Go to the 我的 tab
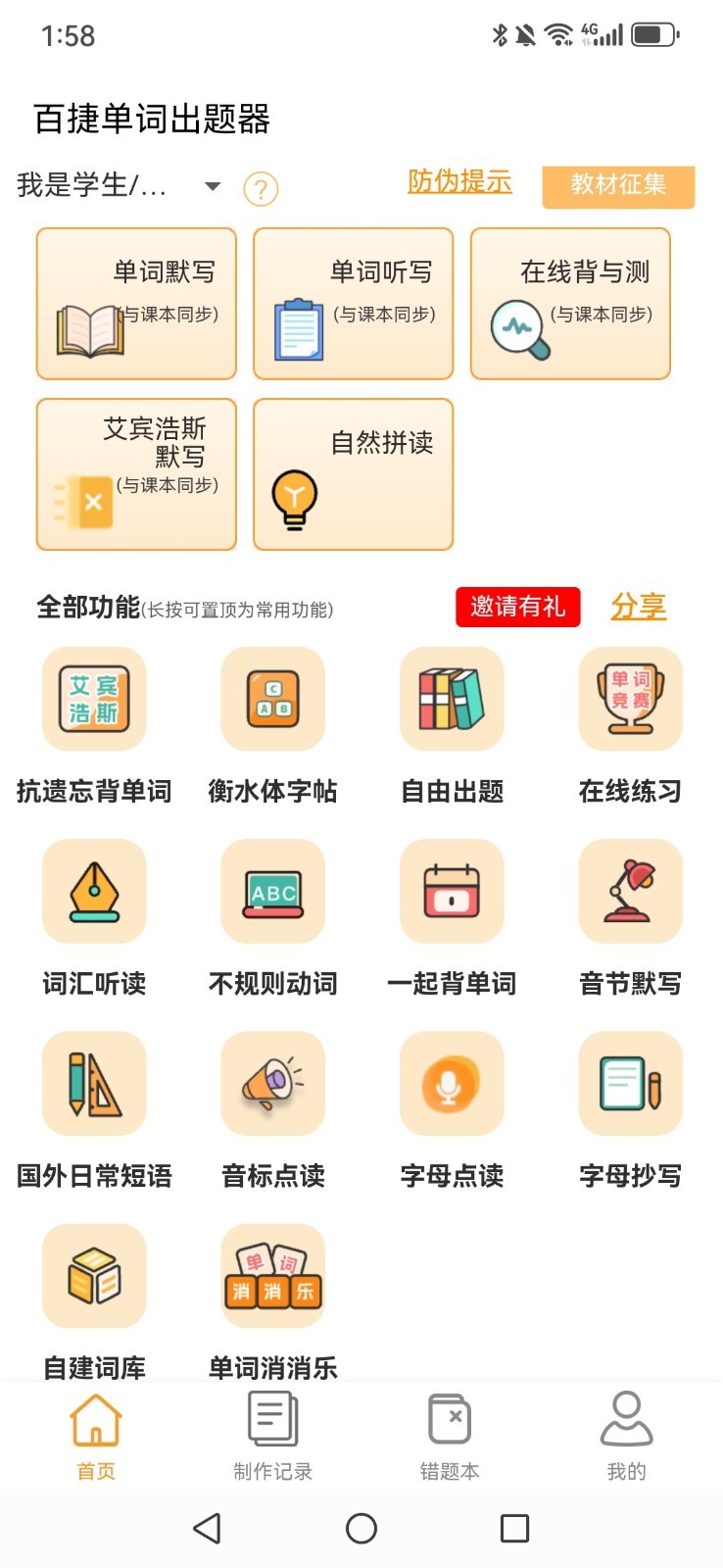 [x=626, y=1436]
